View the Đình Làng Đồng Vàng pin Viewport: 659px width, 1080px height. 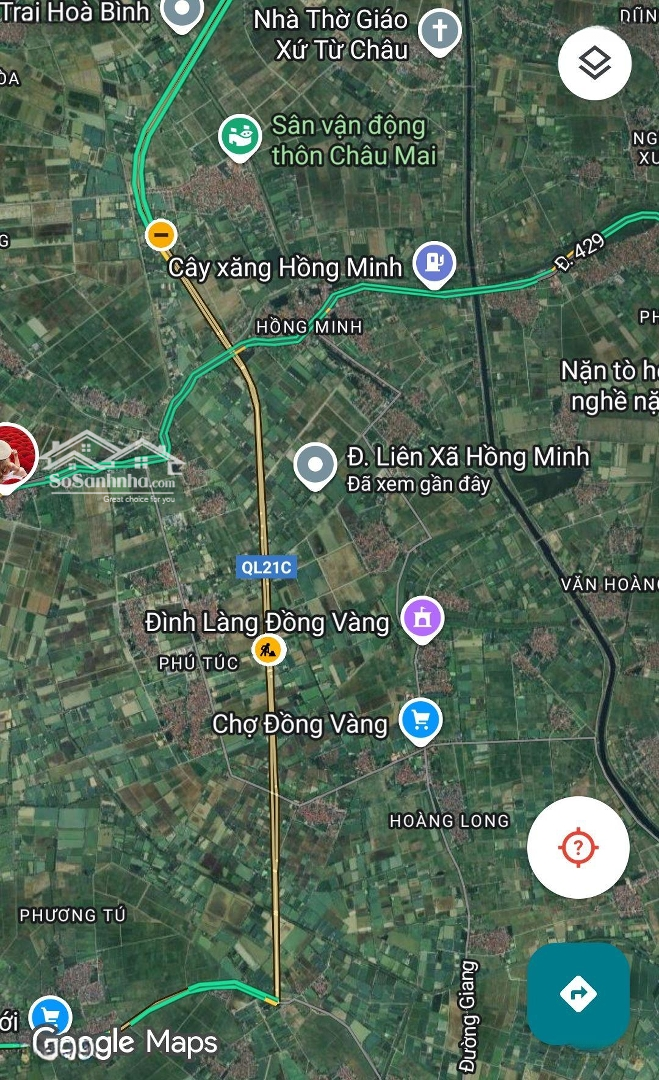[x=422, y=618]
